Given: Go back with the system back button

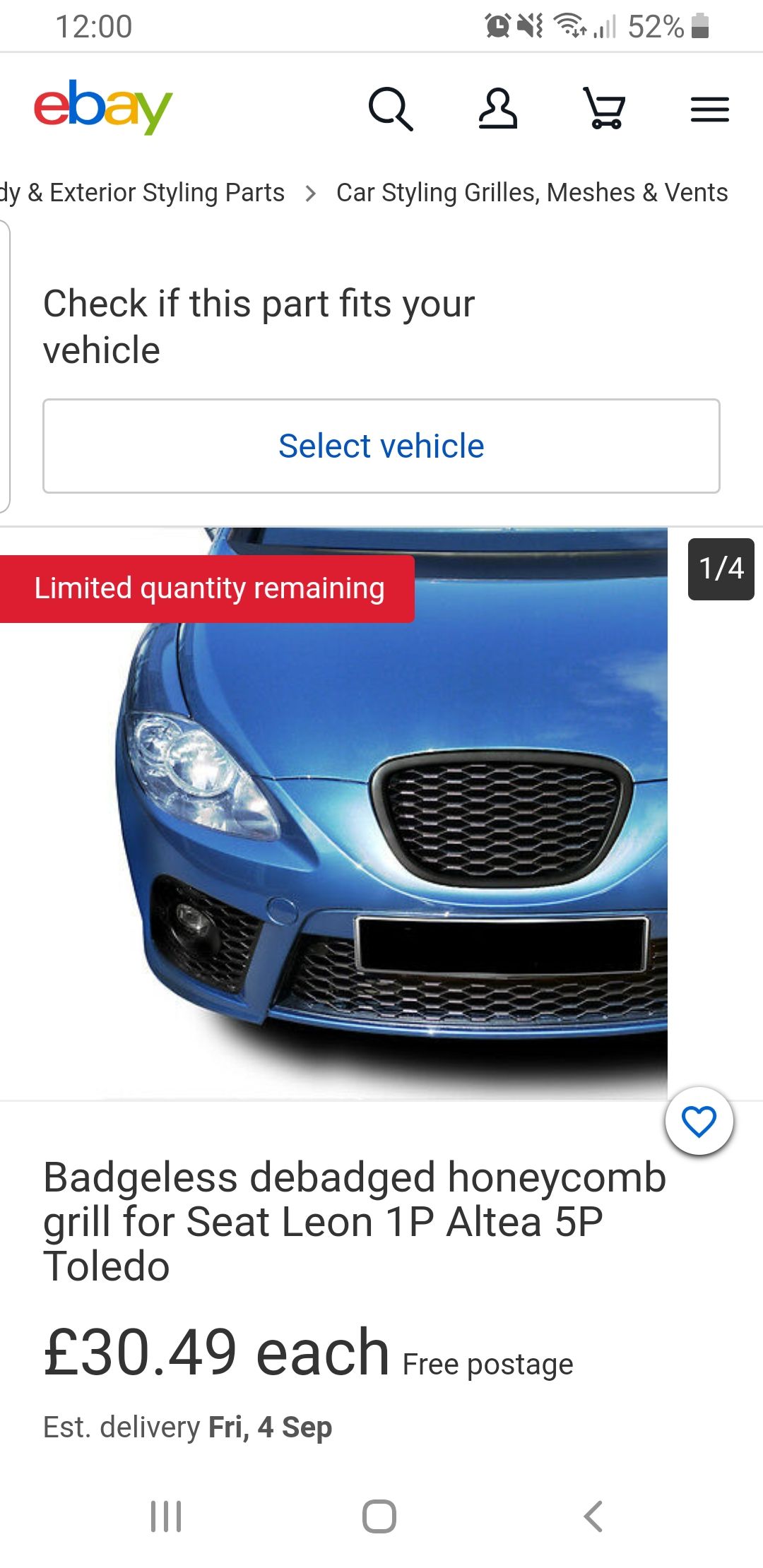Looking at the screenshot, I should click(x=593, y=1516).
